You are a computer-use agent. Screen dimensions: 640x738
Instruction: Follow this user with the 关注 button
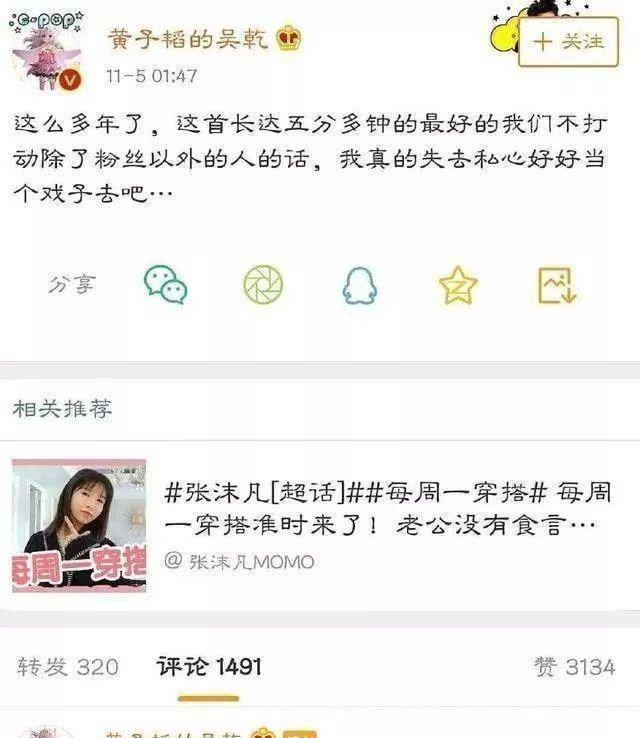click(x=568, y=42)
